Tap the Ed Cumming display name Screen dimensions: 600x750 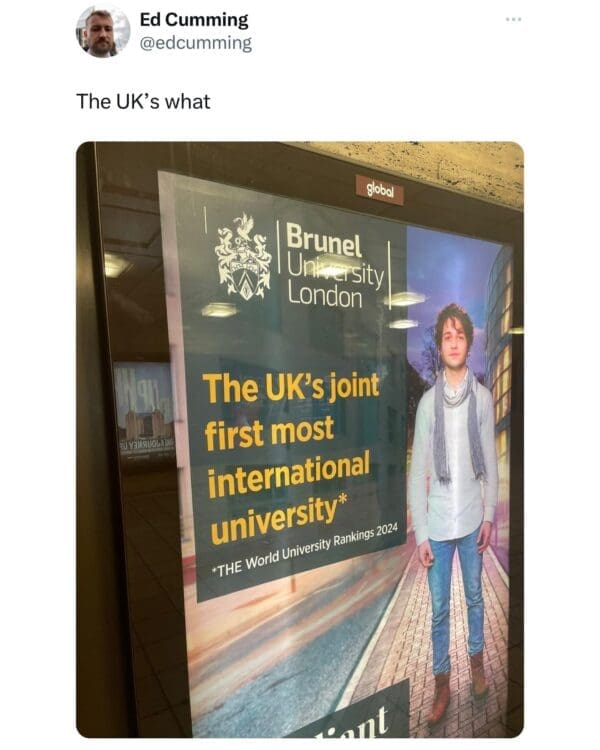tap(194, 20)
